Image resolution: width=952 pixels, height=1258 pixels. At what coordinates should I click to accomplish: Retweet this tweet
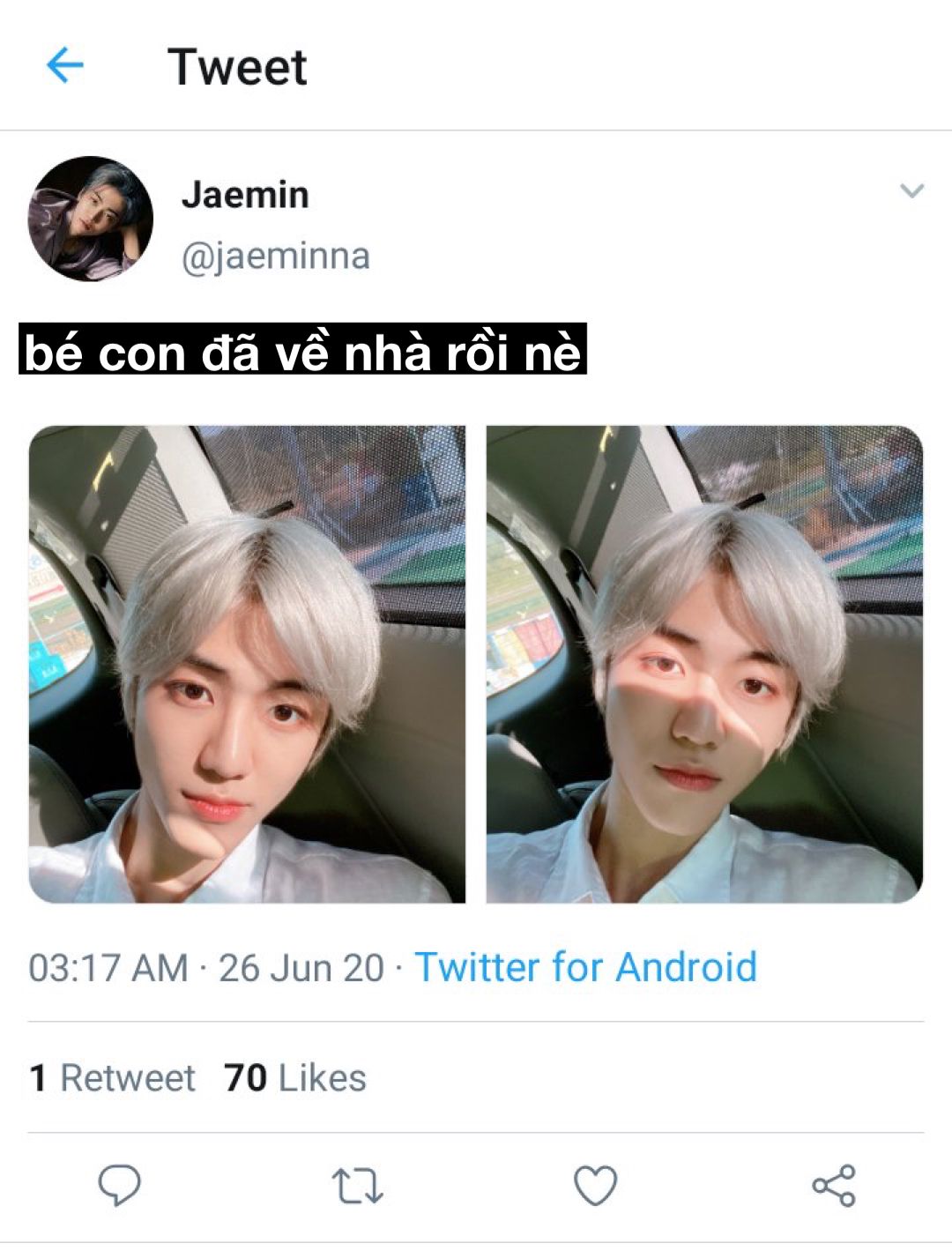click(357, 1185)
